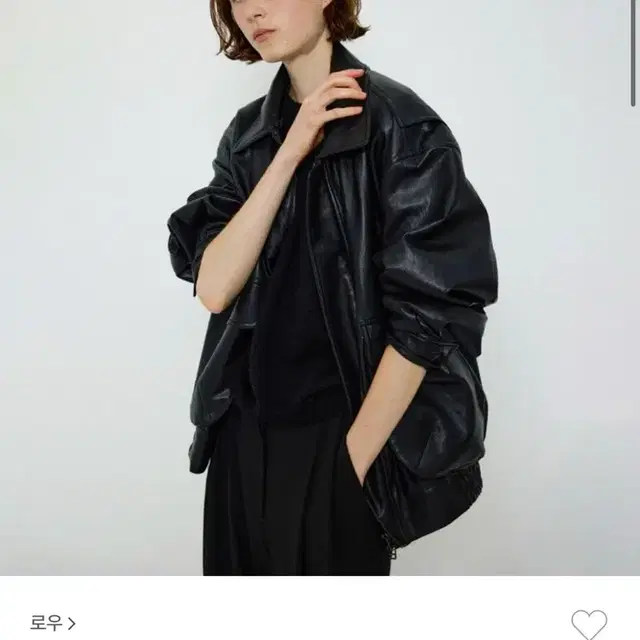The image size is (640, 640).
Task: Like this jacket with the heart icon
Action: pyautogui.click(x=588, y=624)
